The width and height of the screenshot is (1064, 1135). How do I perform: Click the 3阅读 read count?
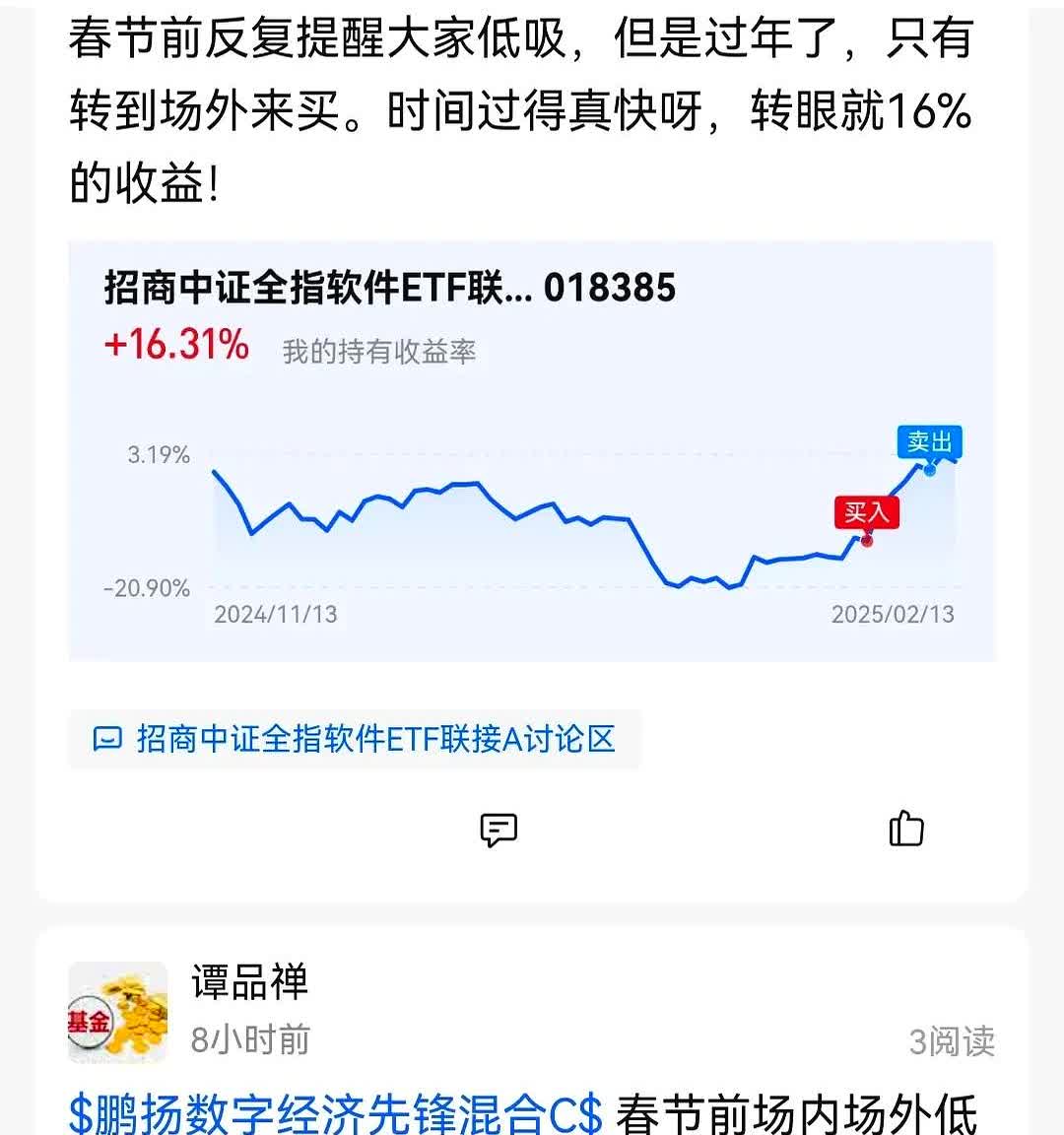click(947, 1039)
